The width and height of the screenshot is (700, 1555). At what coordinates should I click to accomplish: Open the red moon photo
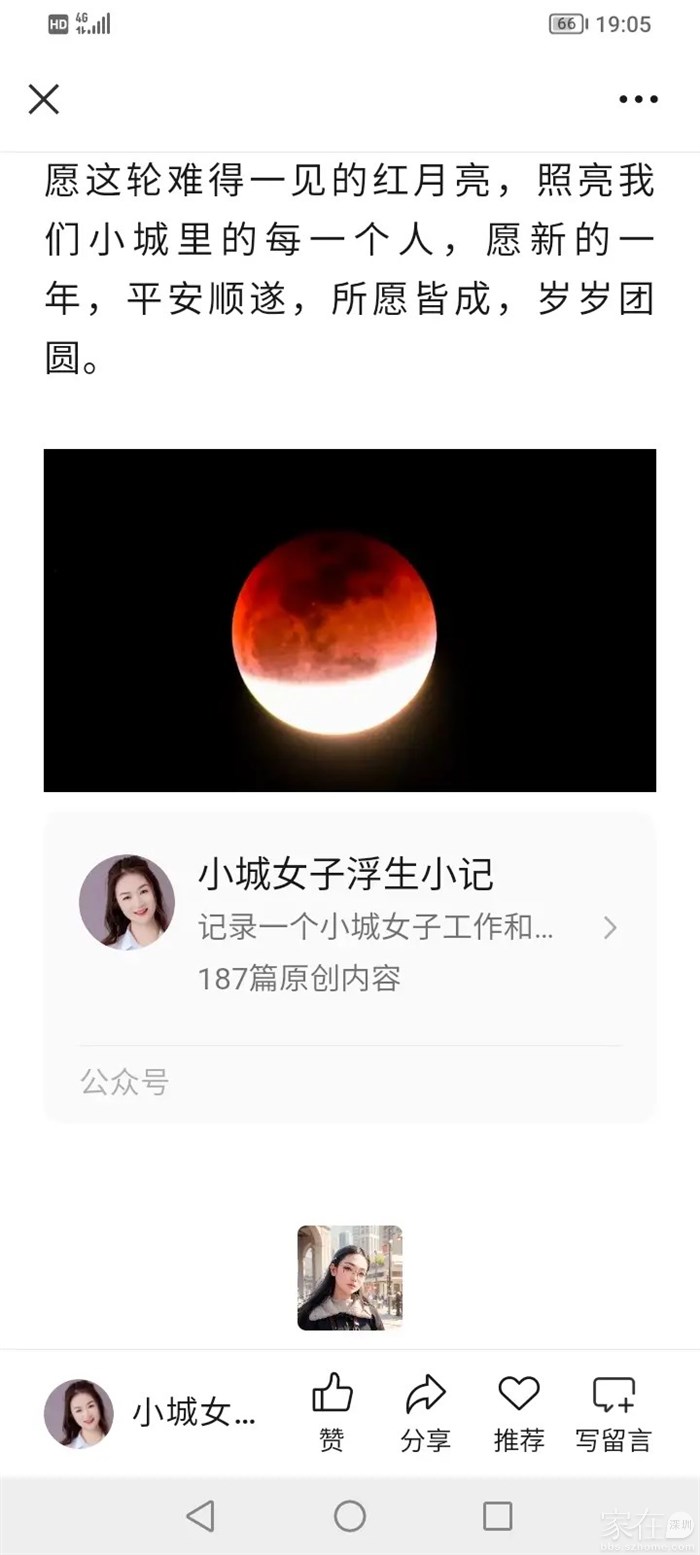pos(350,620)
